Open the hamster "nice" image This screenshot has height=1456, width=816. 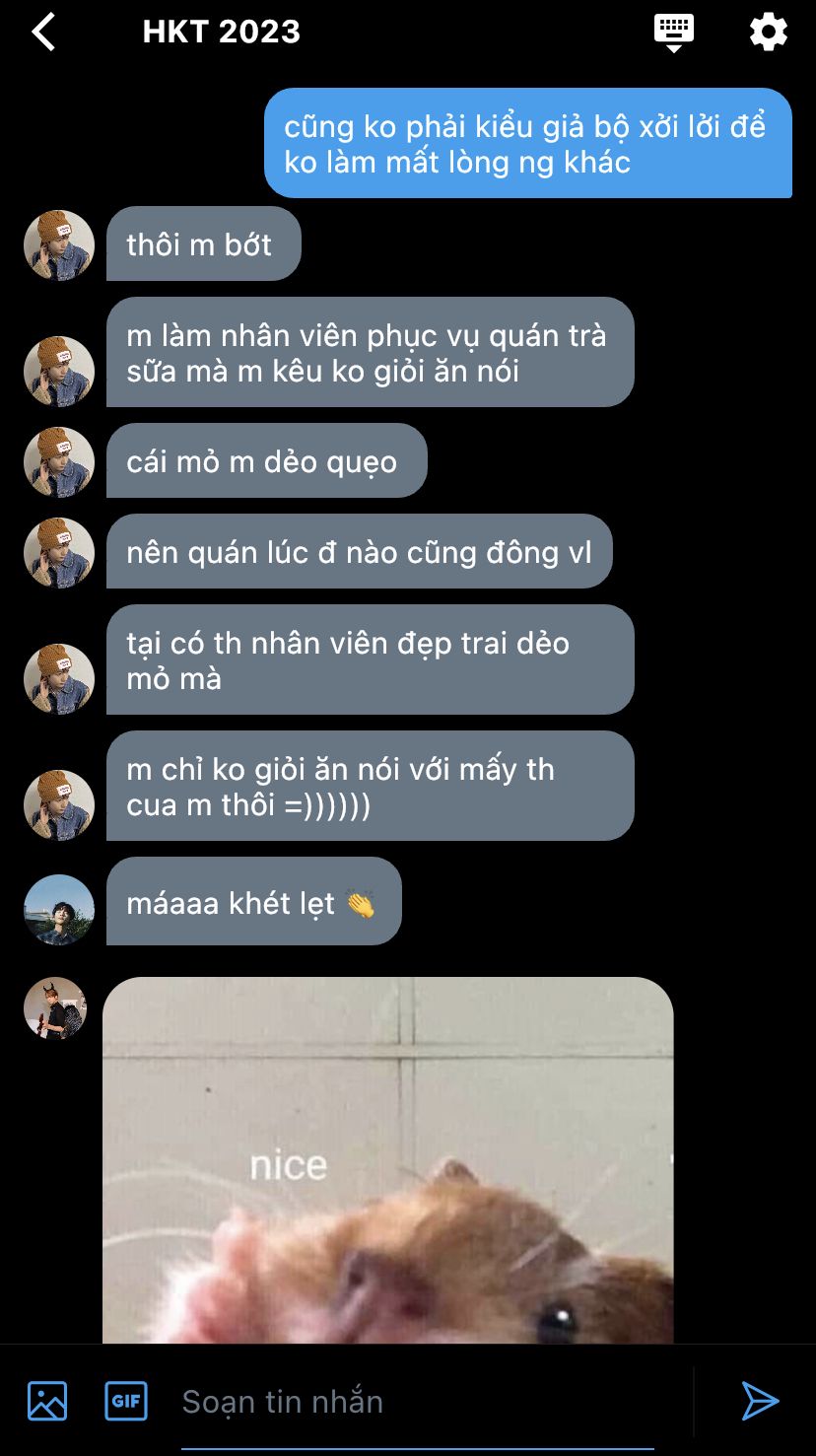[388, 1160]
